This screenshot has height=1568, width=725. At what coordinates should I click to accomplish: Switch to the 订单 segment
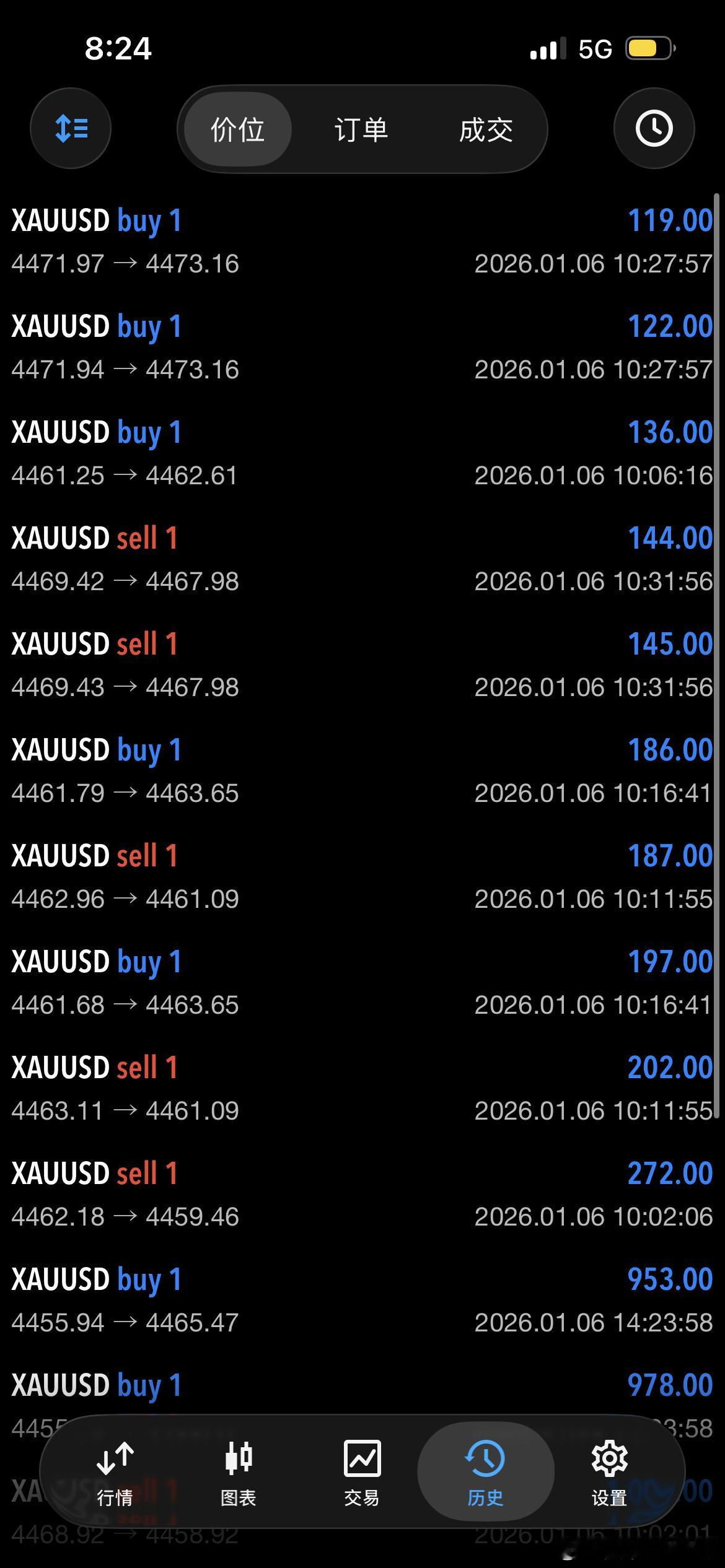click(x=361, y=129)
